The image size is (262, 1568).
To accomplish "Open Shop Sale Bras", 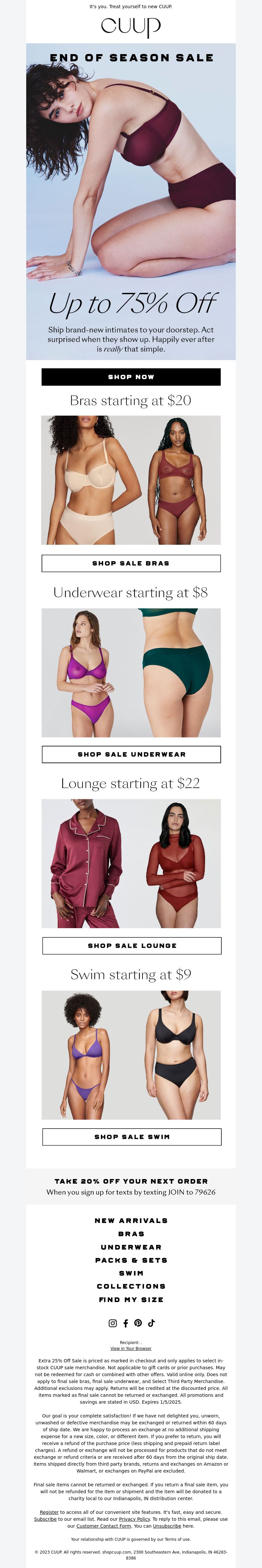I will [131, 563].
